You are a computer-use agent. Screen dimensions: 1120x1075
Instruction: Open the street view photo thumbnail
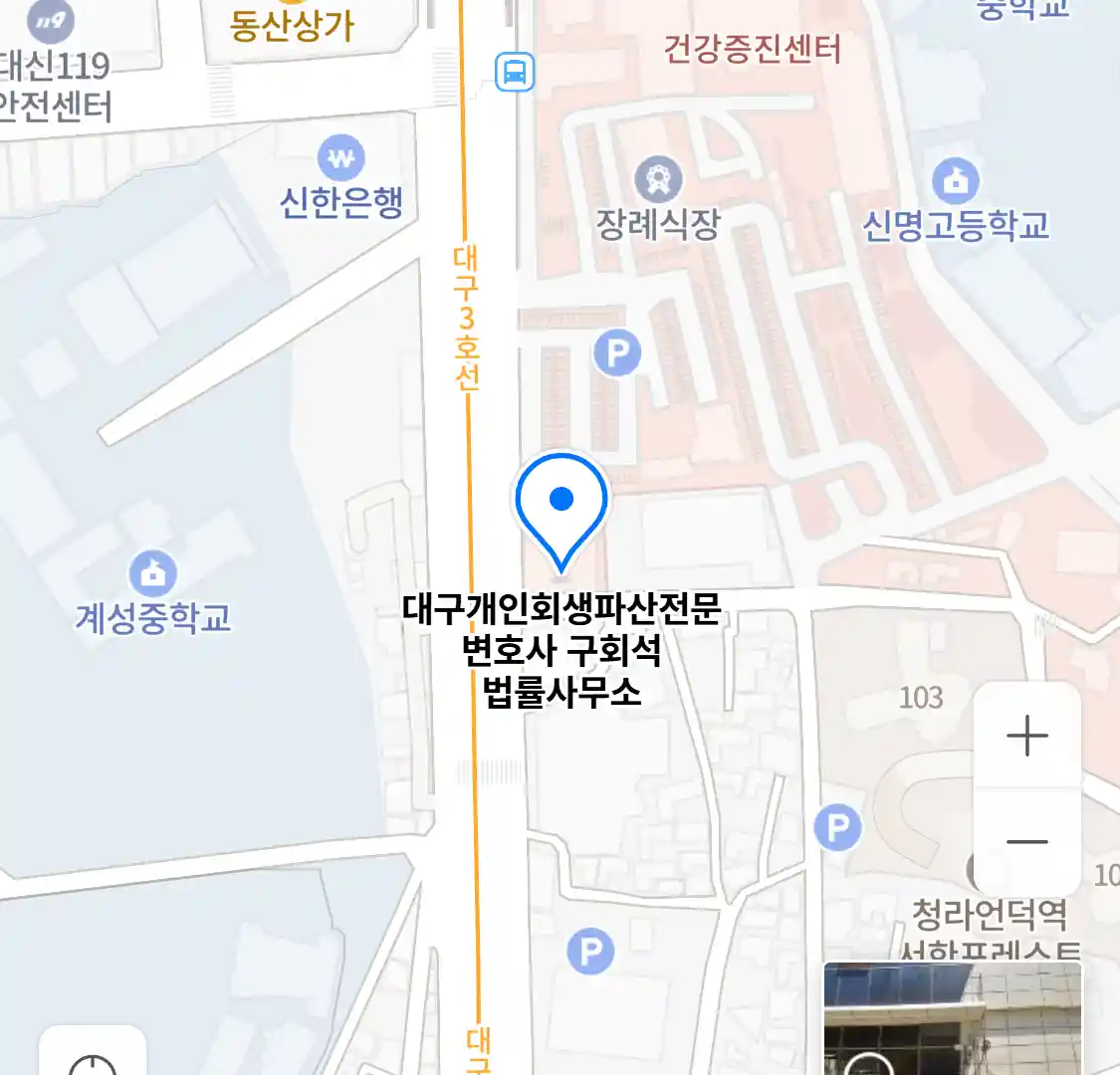pos(952,1018)
